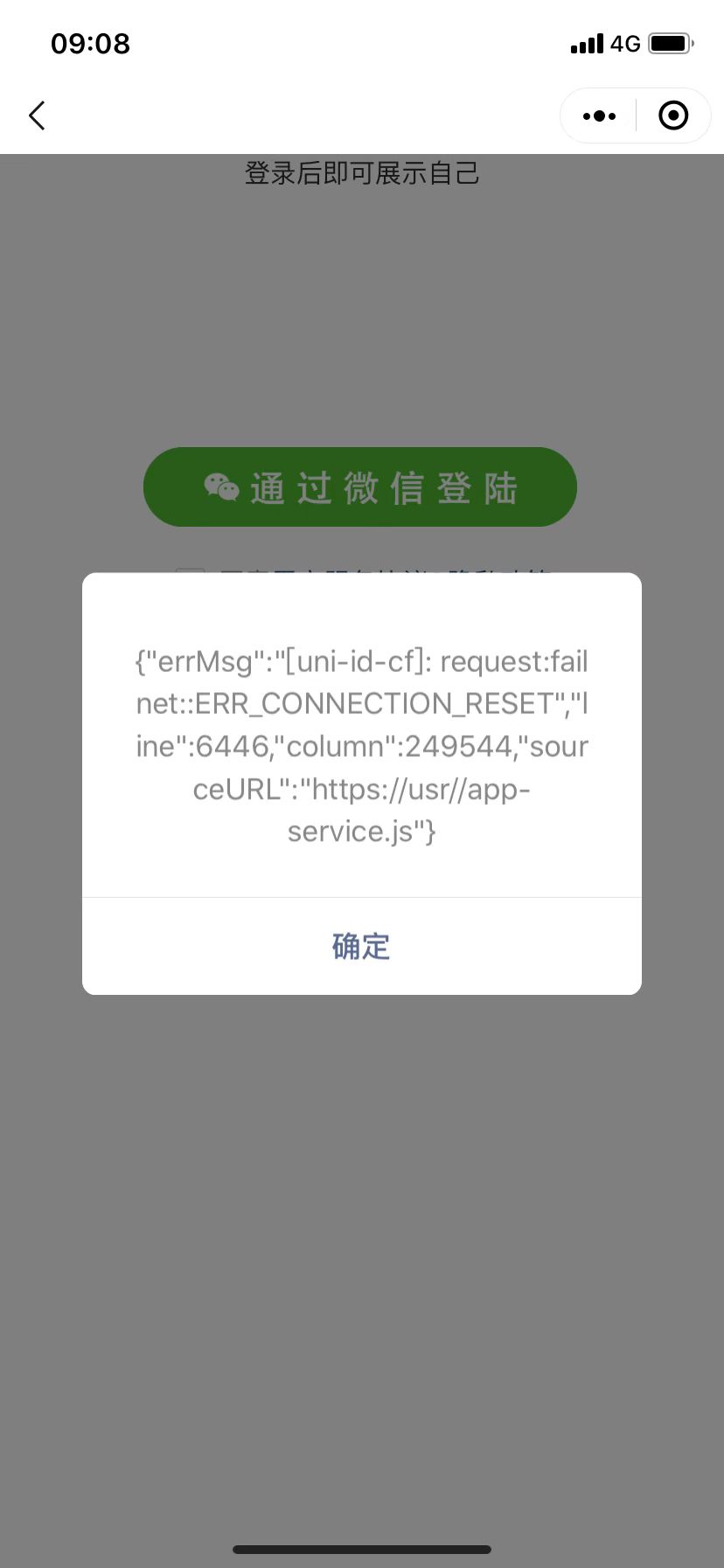Screen dimensions: 724x1568
Task: Tap the 确定 button to dismiss the error dialog
Action: [361, 946]
